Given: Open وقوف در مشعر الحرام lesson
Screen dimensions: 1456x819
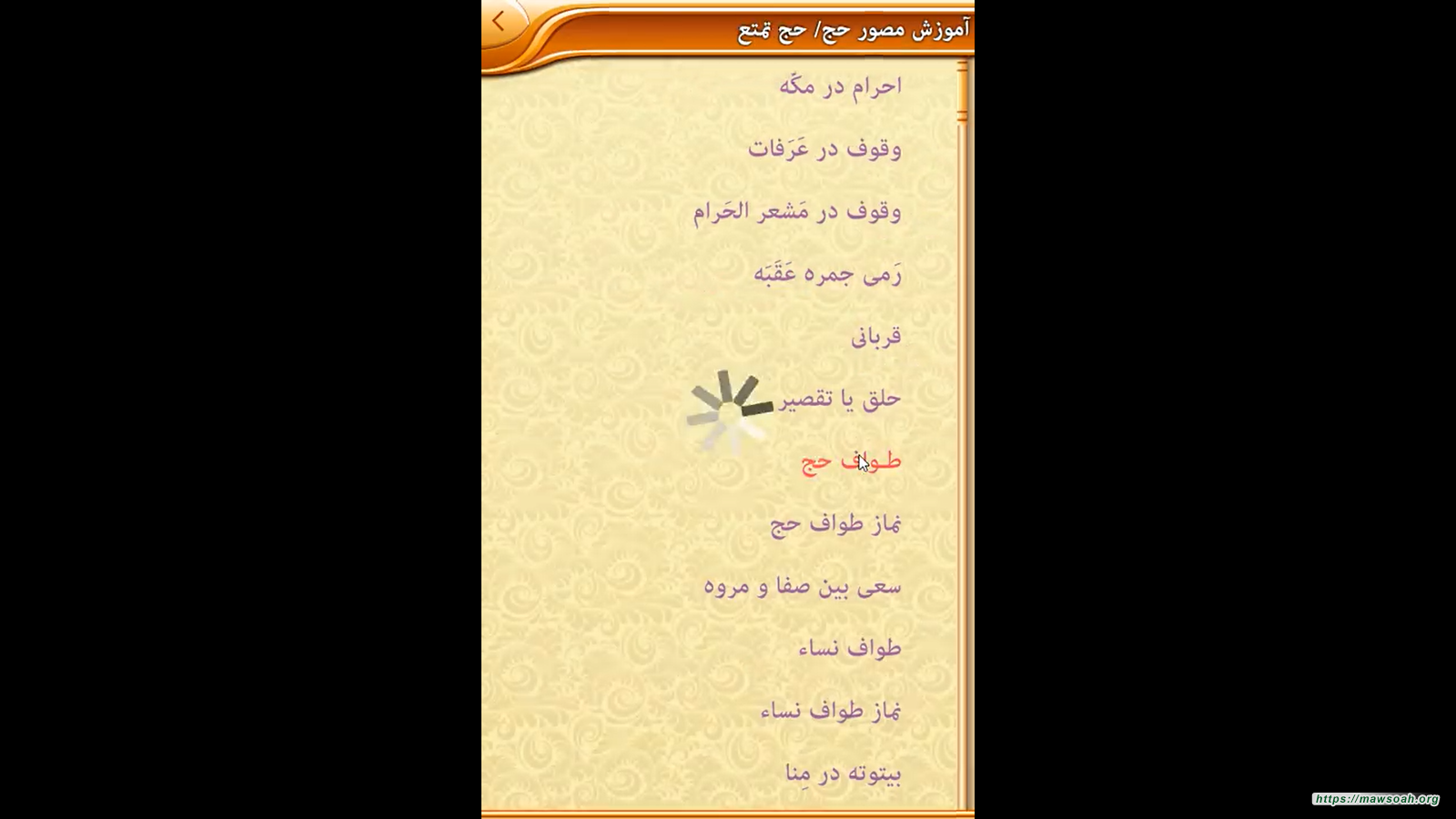Looking at the screenshot, I should pyautogui.click(x=797, y=211).
